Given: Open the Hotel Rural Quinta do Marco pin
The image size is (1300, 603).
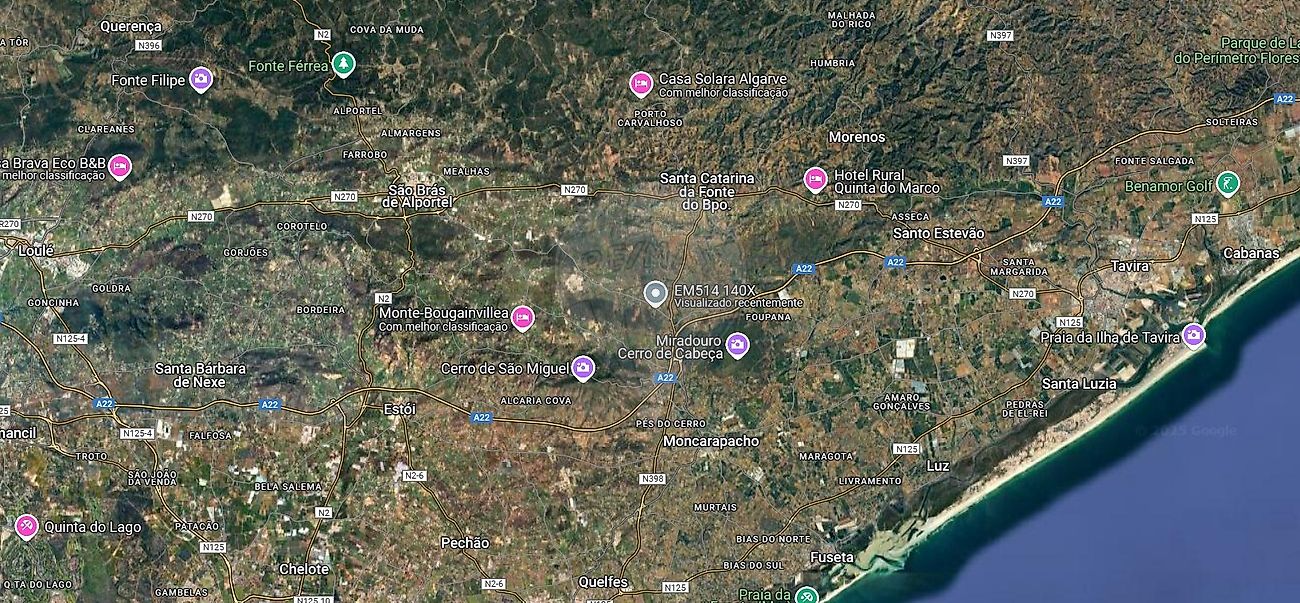Looking at the screenshot, I should coord(815,179).
